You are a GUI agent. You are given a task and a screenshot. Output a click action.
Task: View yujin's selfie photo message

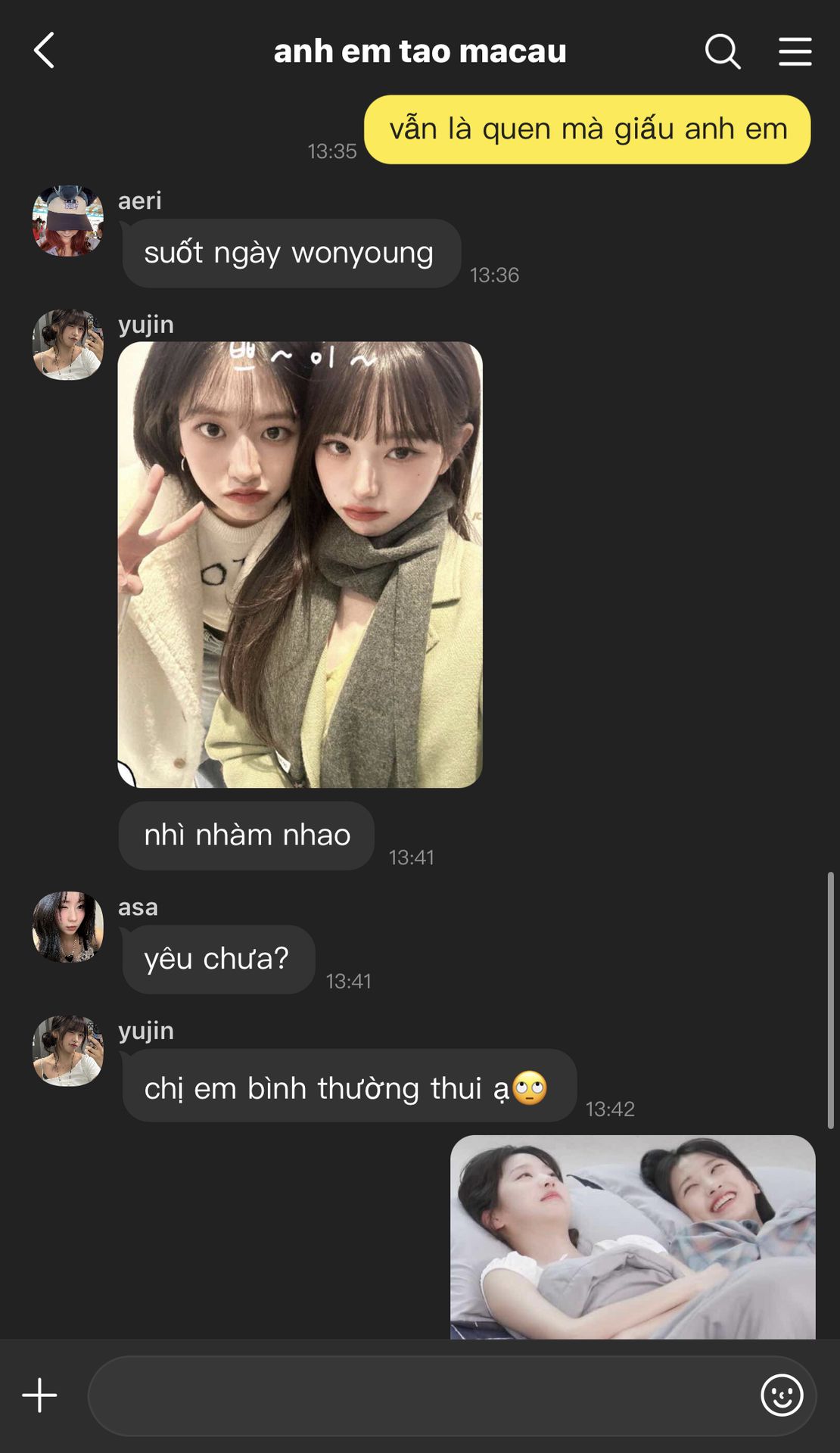[300, 565]
